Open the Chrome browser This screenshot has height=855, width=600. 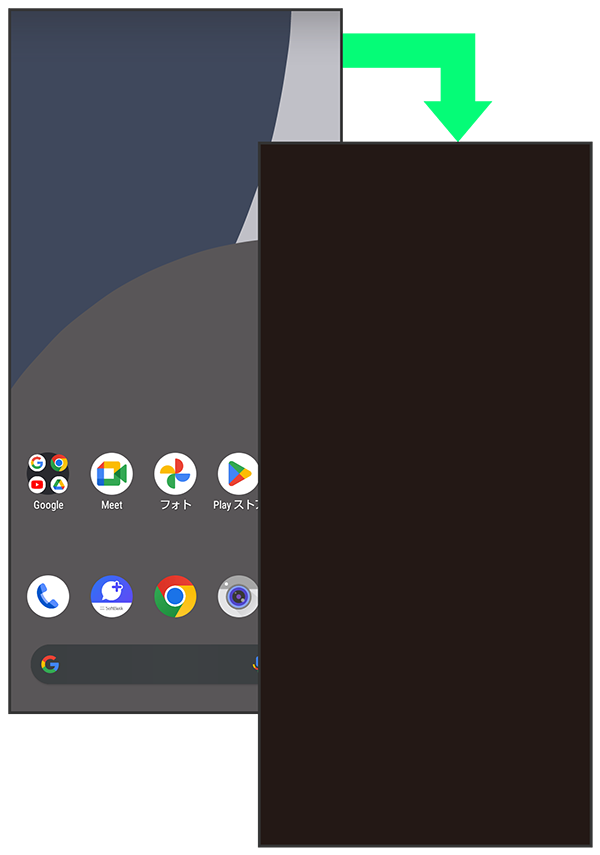(x=175, y=597)
